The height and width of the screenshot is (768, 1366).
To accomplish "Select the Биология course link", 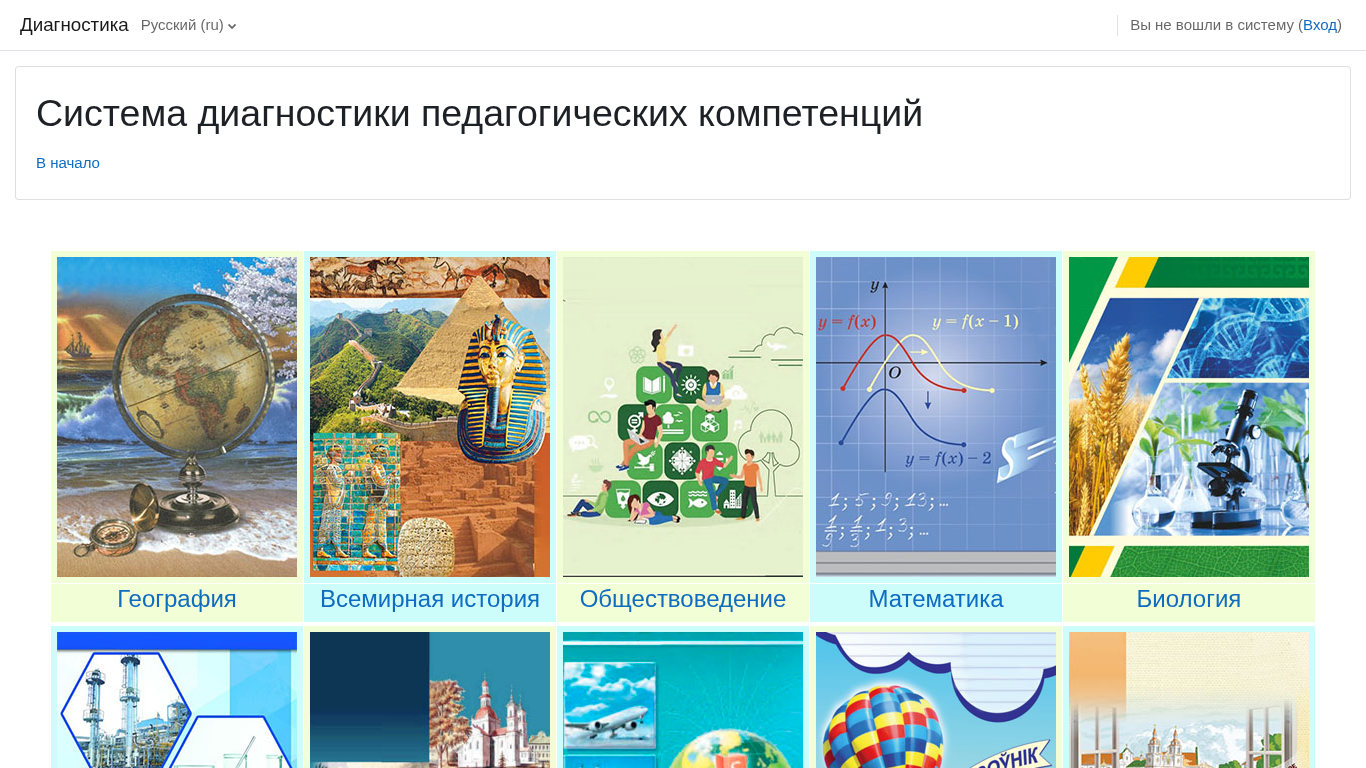I will (x=1188, y=599).
